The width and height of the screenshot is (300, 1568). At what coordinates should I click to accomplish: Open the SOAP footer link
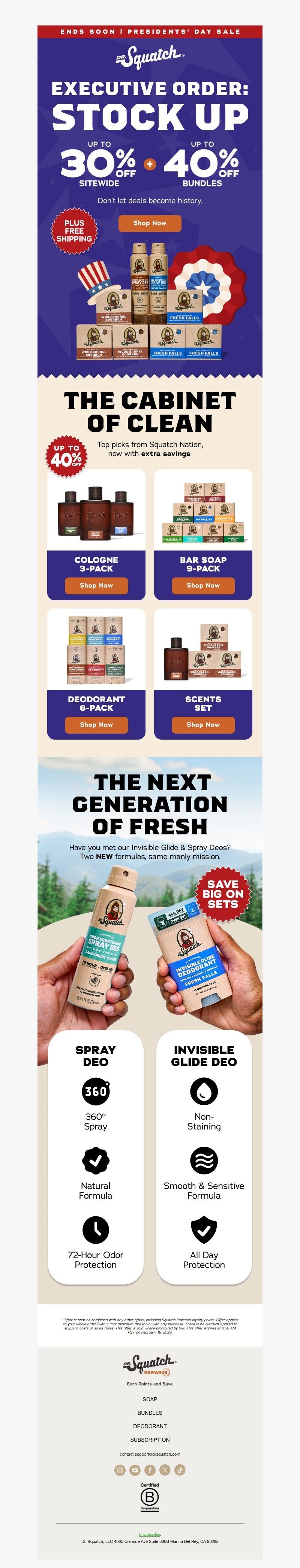pyautogui.click(x=150, y=1399)
